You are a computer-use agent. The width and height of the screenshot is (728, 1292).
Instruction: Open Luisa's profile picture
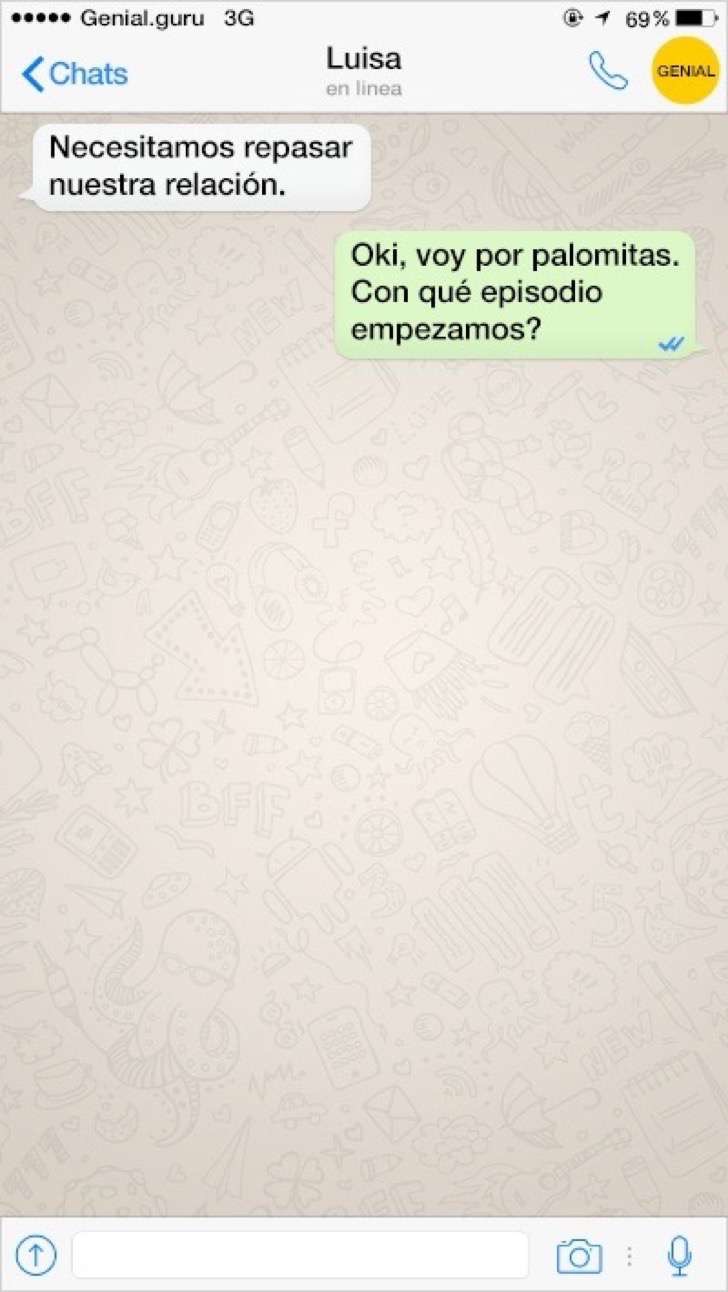click(685, 71)
